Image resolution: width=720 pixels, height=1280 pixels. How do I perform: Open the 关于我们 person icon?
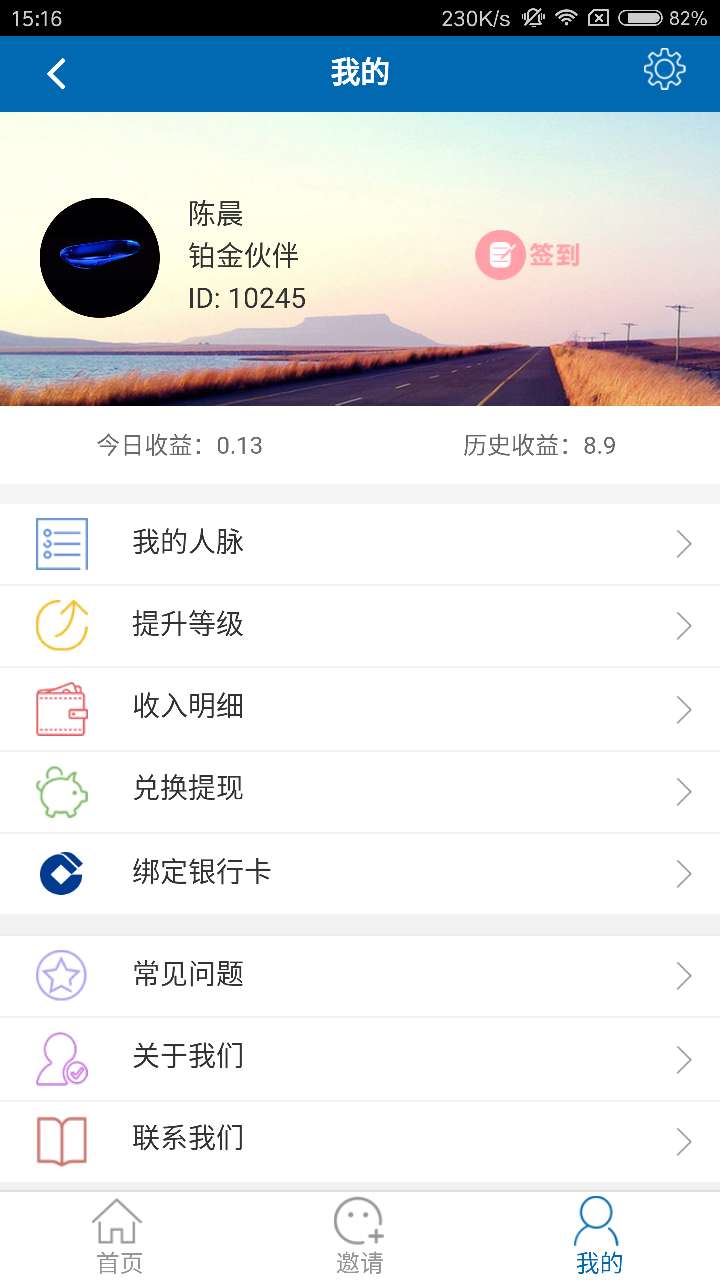coord(61,1058)
